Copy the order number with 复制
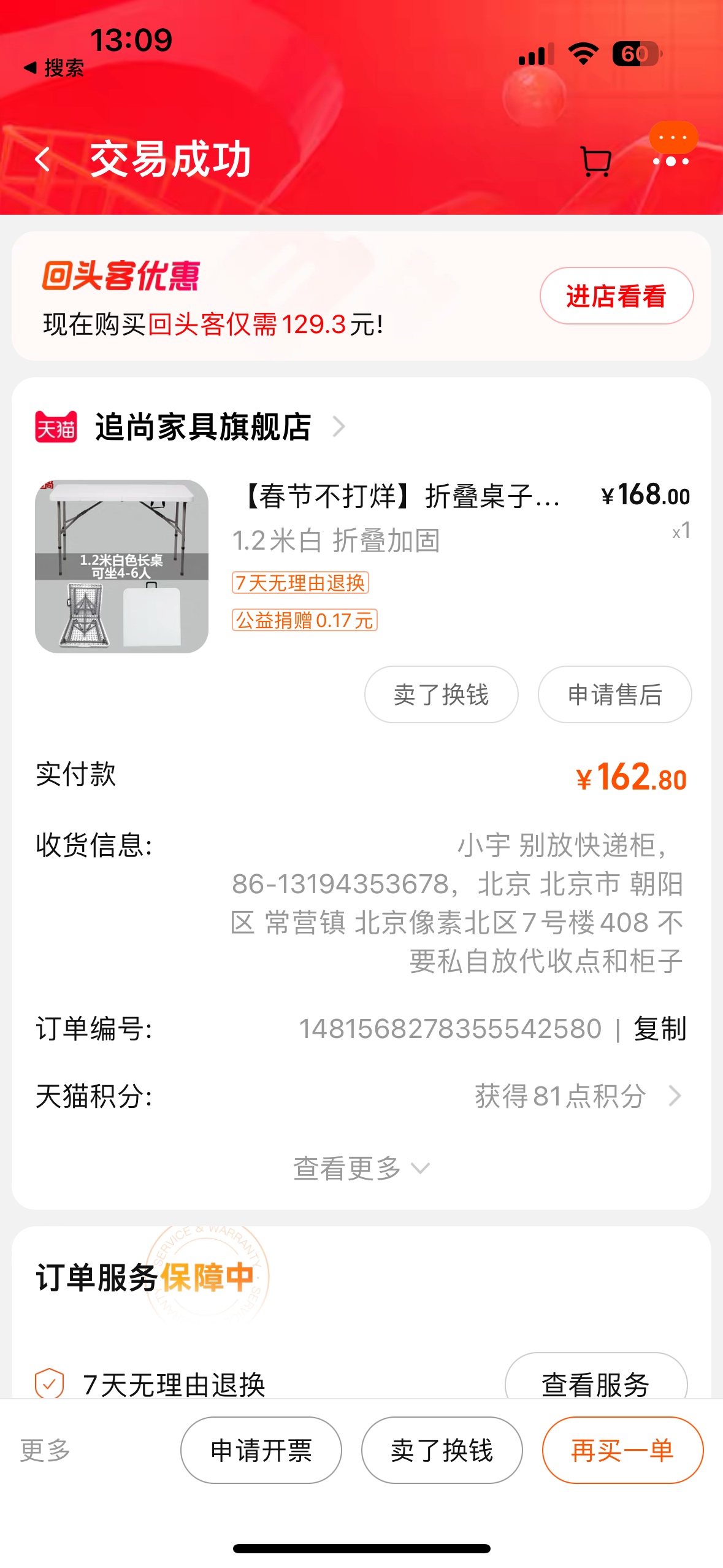The width and height of the screenshot is (723, 1568). point(660,1029)
